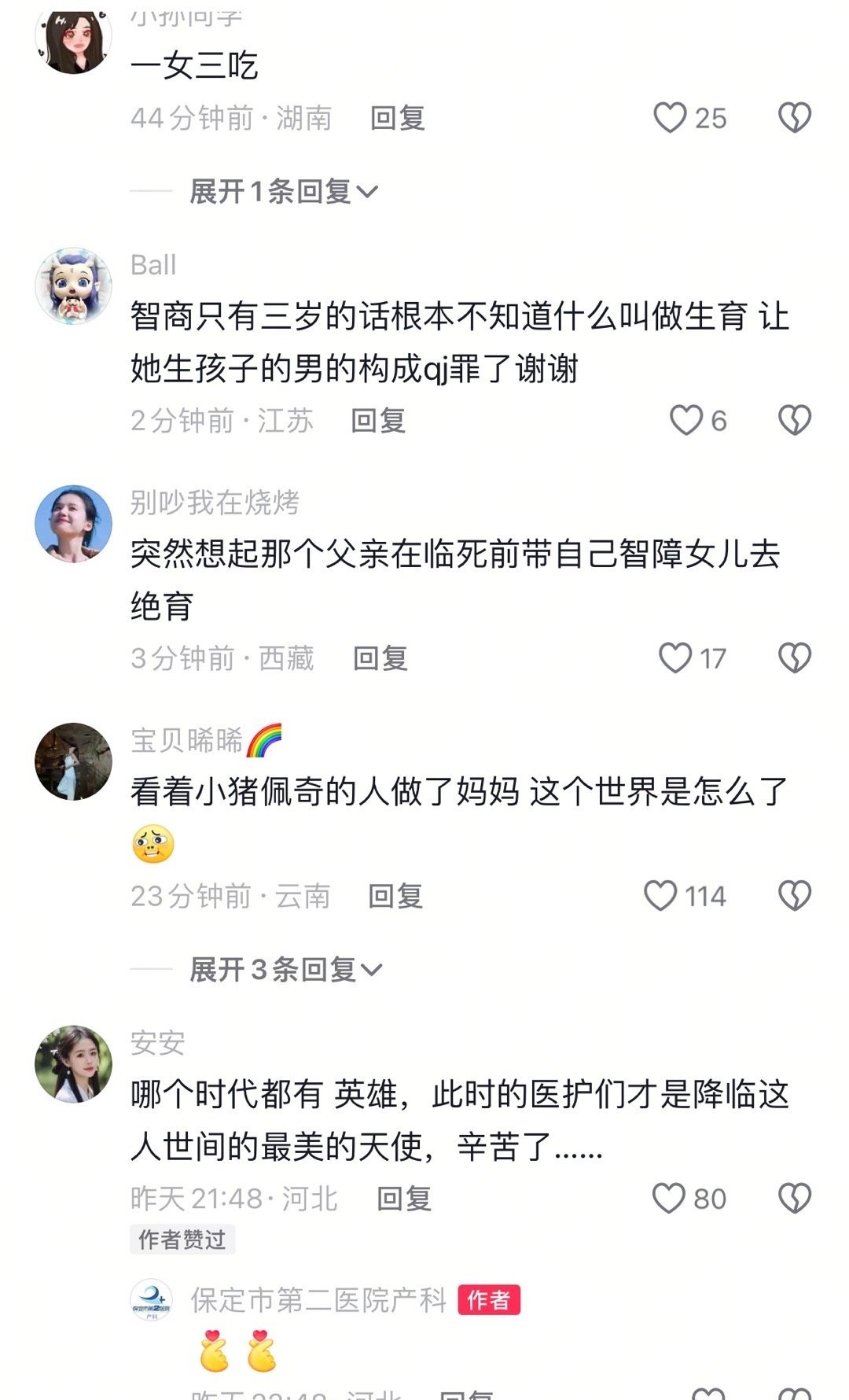849x1400 pixels.
Task: Dislike 安安's comment
Action: [794, 1199]
